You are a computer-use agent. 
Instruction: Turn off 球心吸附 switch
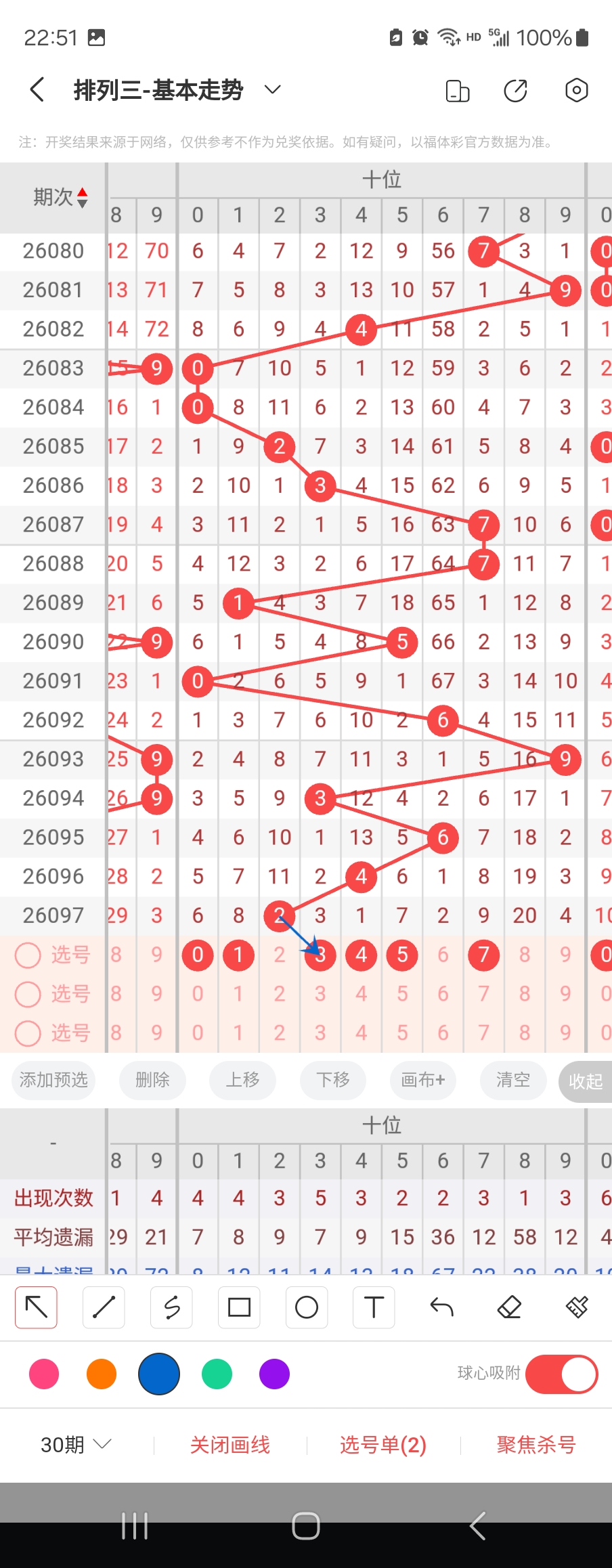561,1374
